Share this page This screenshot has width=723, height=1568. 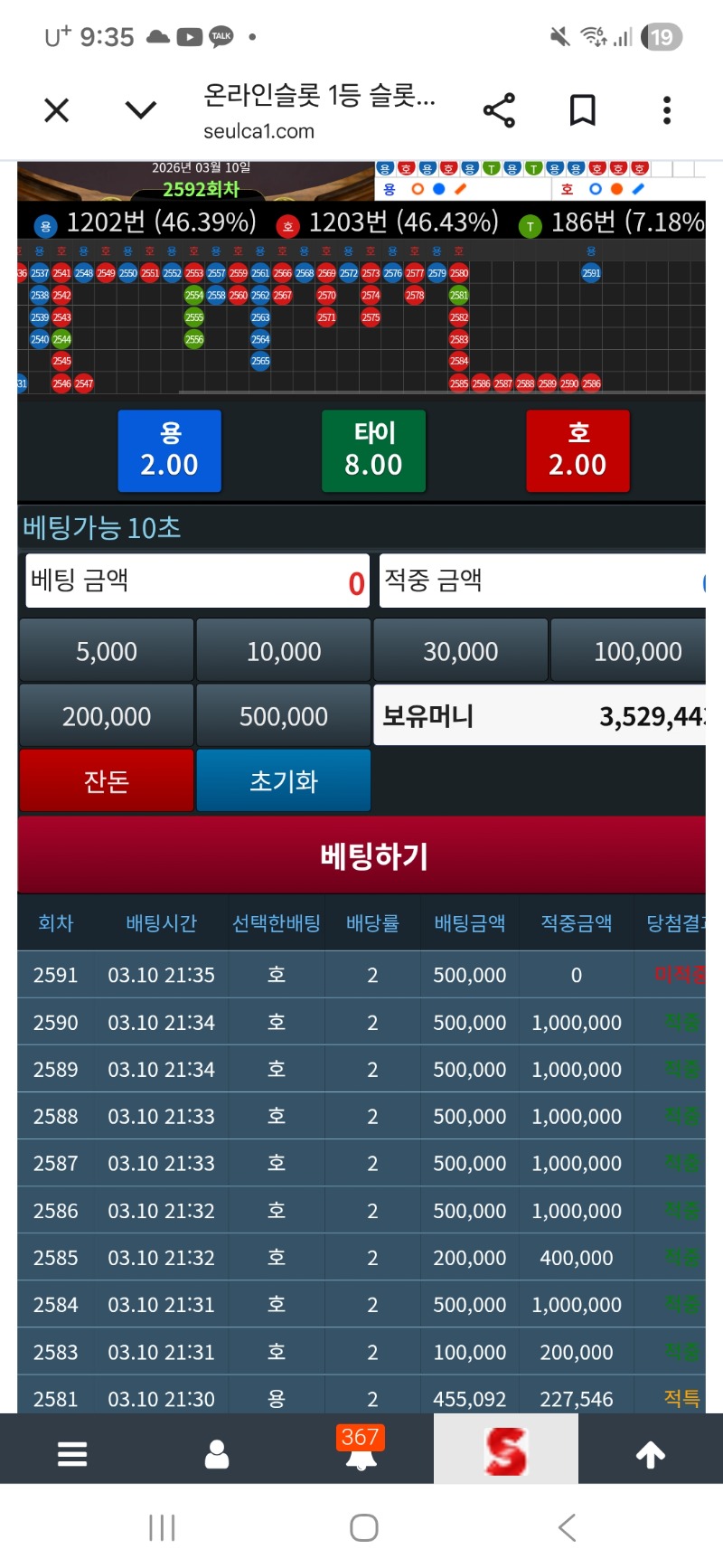pyautogui.click(x=499, y=110)
